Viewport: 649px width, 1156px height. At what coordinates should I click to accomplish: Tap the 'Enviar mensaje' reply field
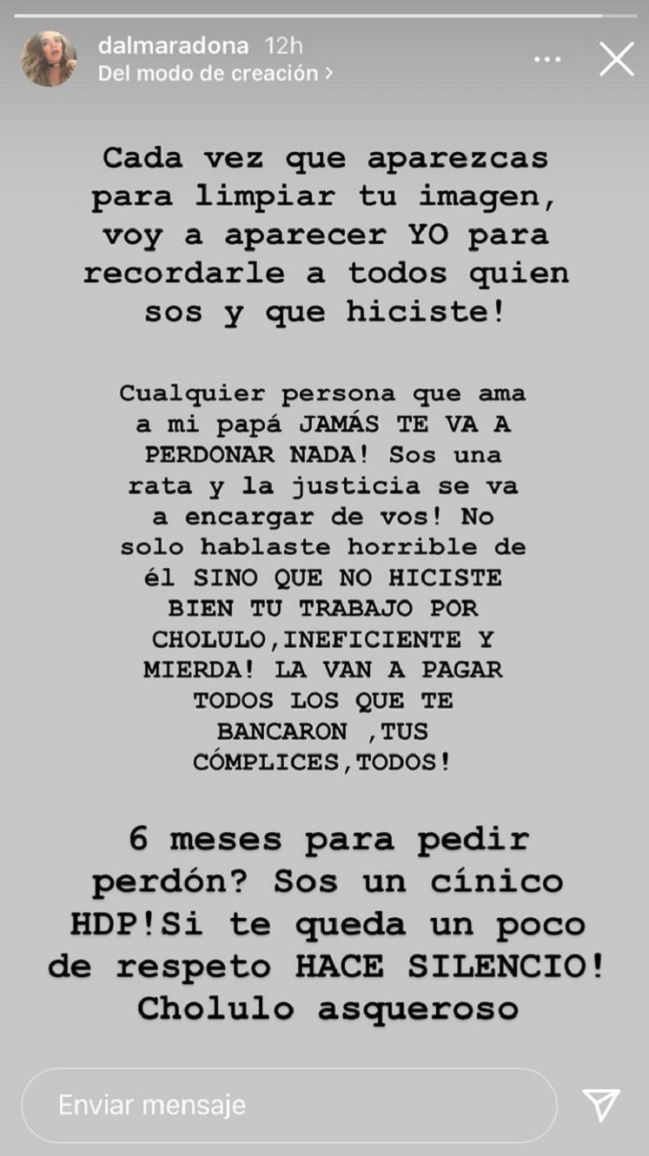(x=288, y=1105)
